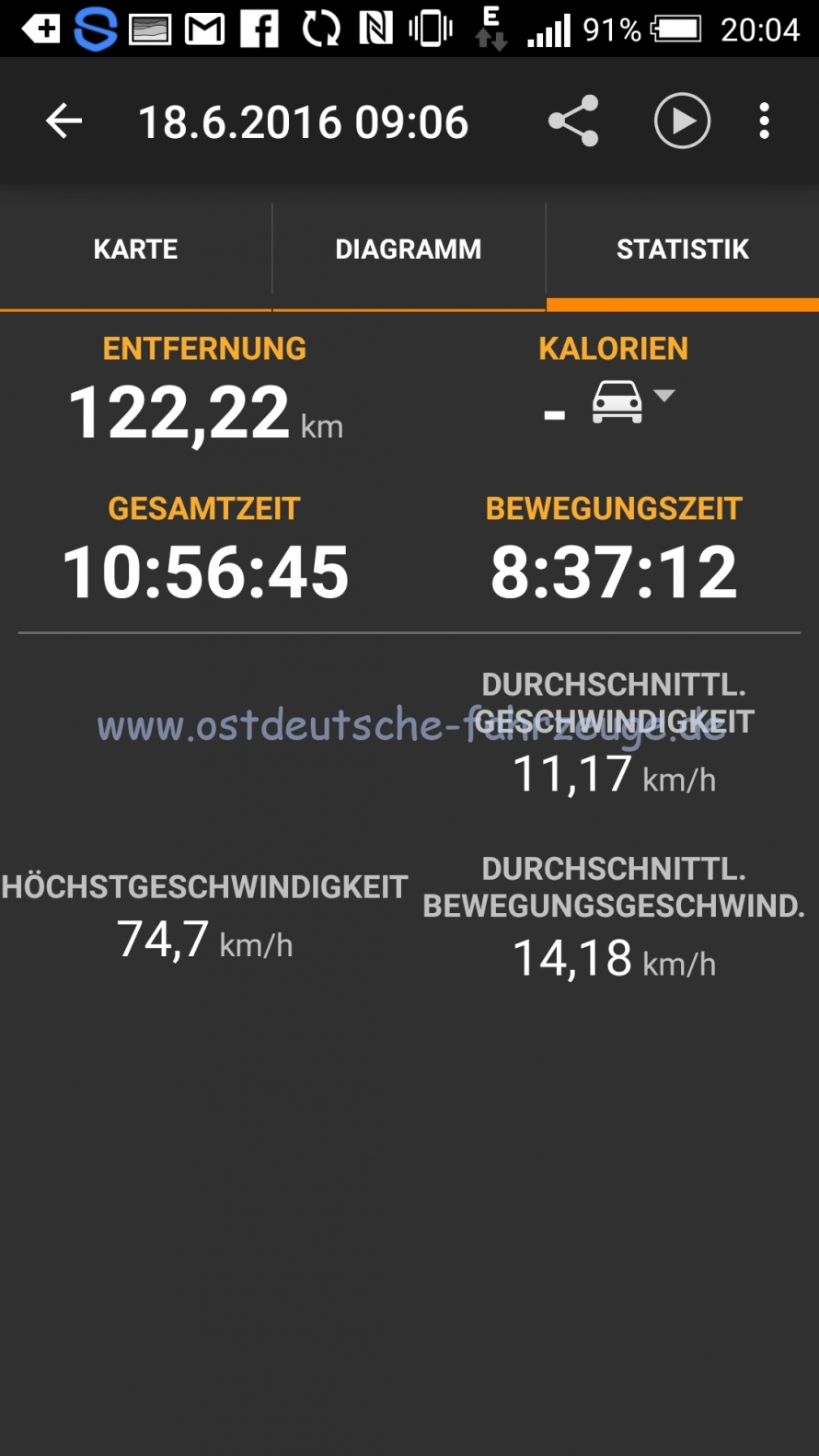Share this recorded track
The image size is (819, 1456).
pos(573,121)
